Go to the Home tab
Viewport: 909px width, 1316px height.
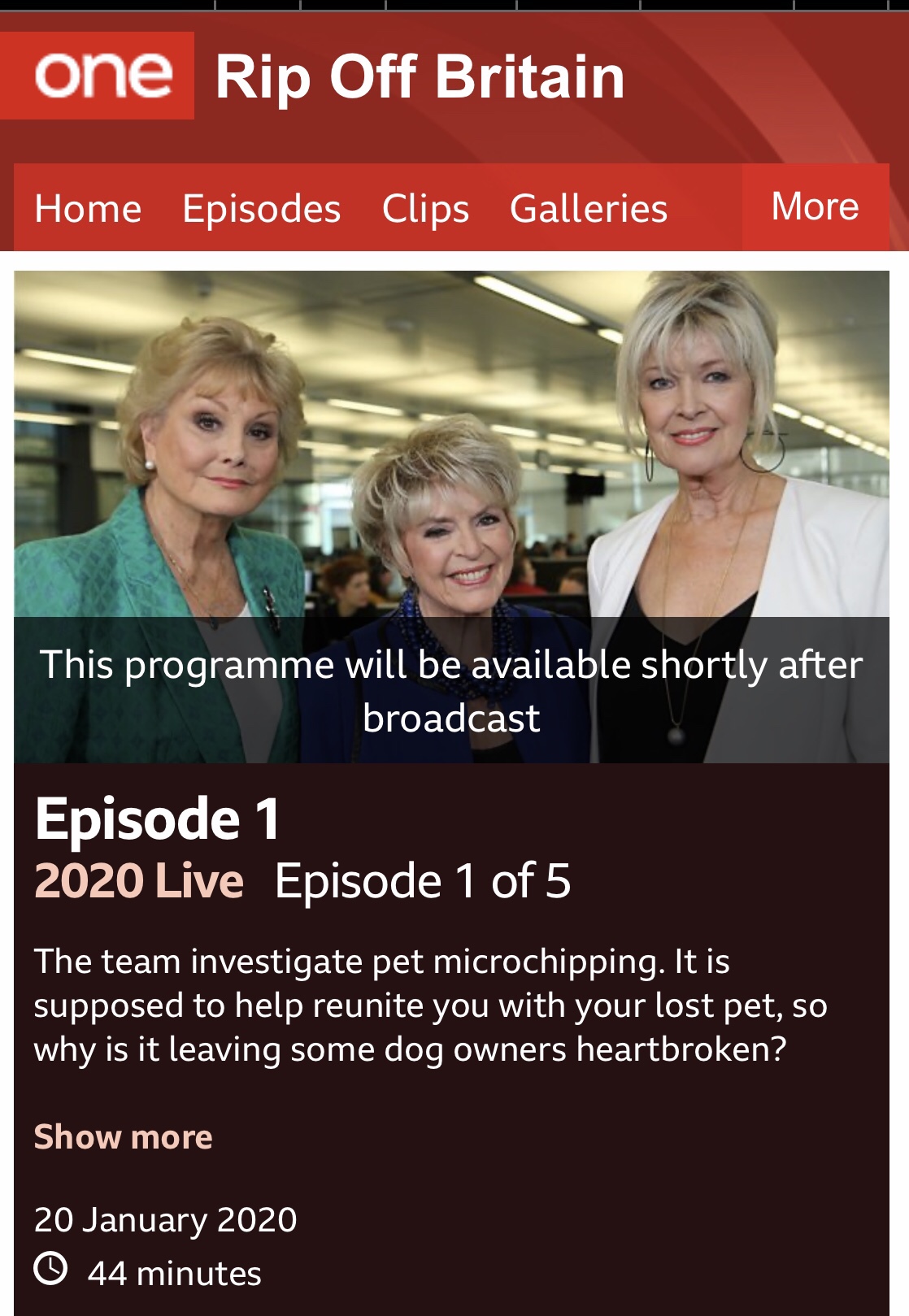pyautogui.click(x=88, y=209)
